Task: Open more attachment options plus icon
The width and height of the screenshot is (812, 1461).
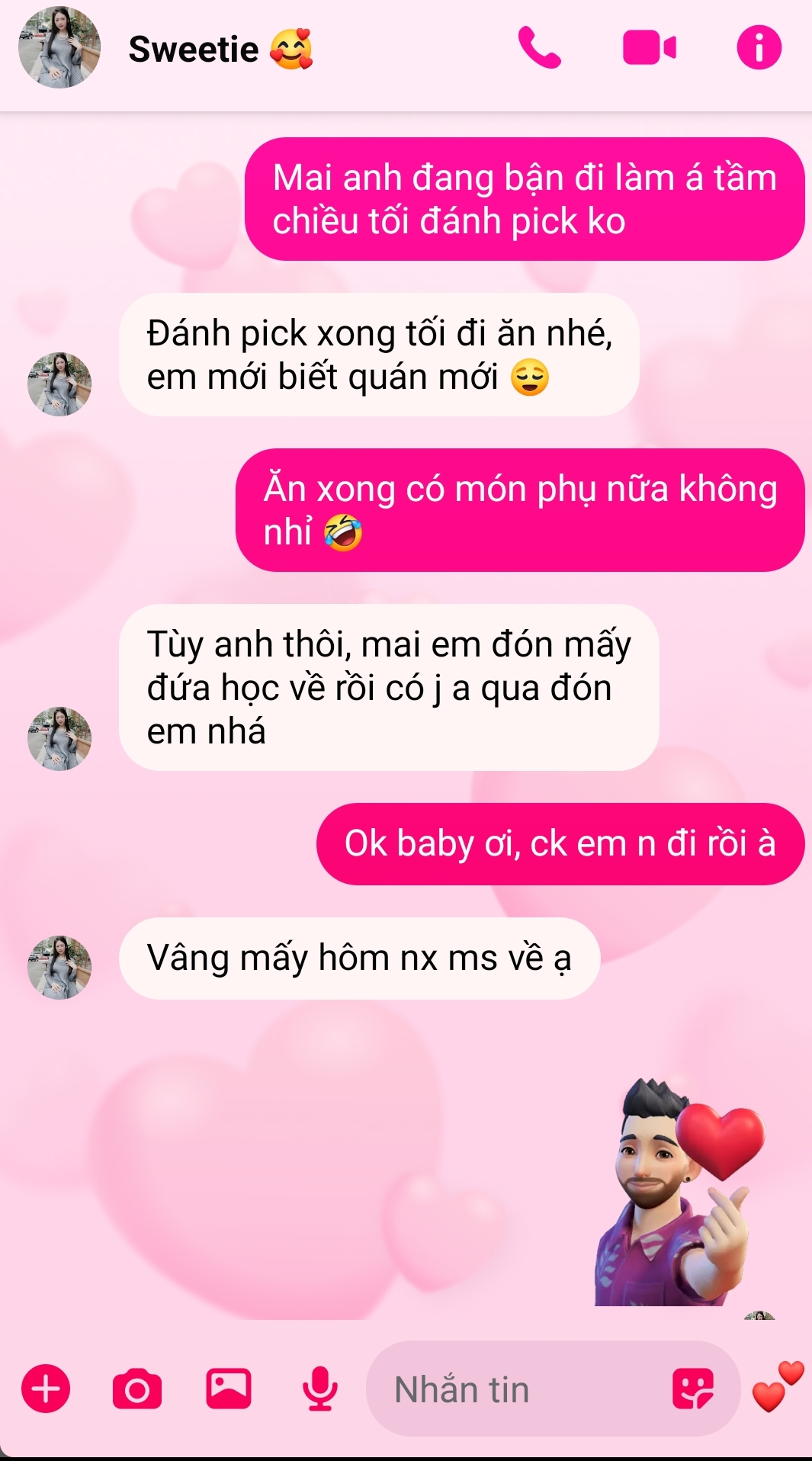Action: (46, 1389)
